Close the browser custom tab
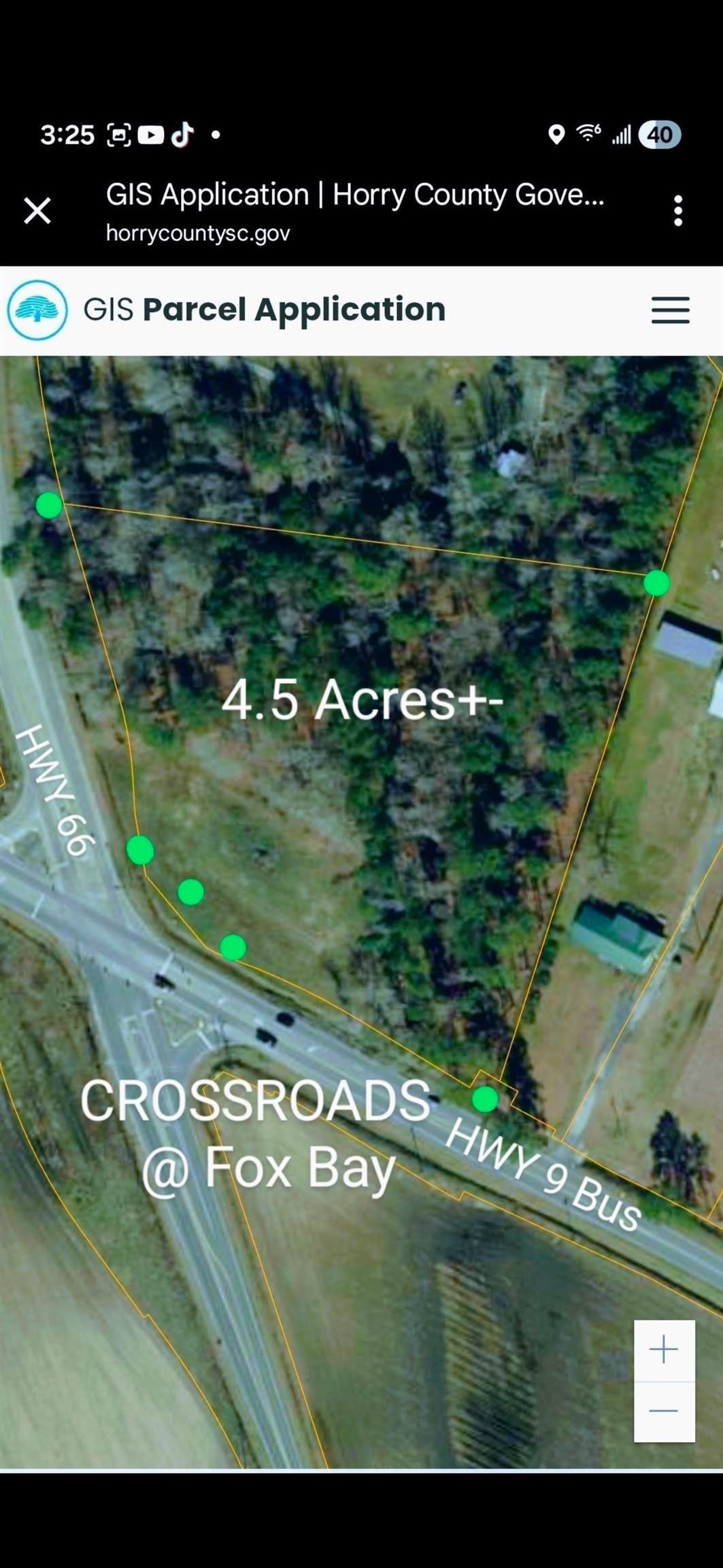 coord(37,210)
